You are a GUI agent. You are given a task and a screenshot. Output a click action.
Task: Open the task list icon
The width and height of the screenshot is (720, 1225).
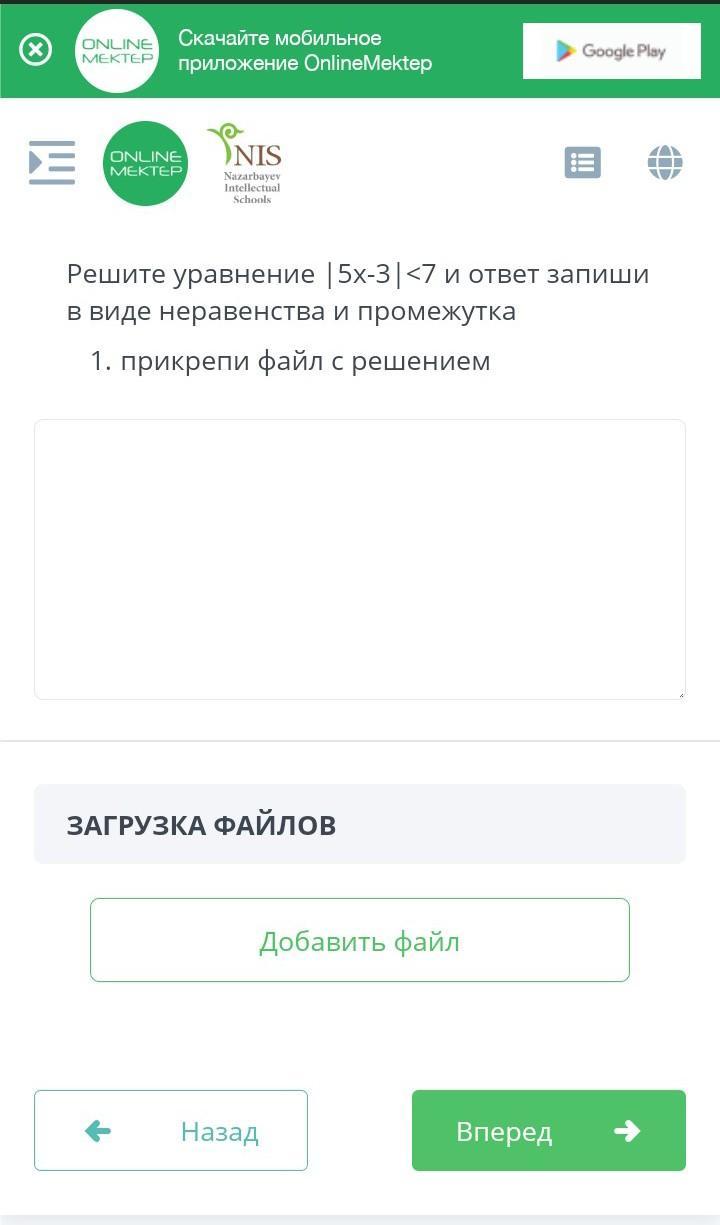(582, 162)
